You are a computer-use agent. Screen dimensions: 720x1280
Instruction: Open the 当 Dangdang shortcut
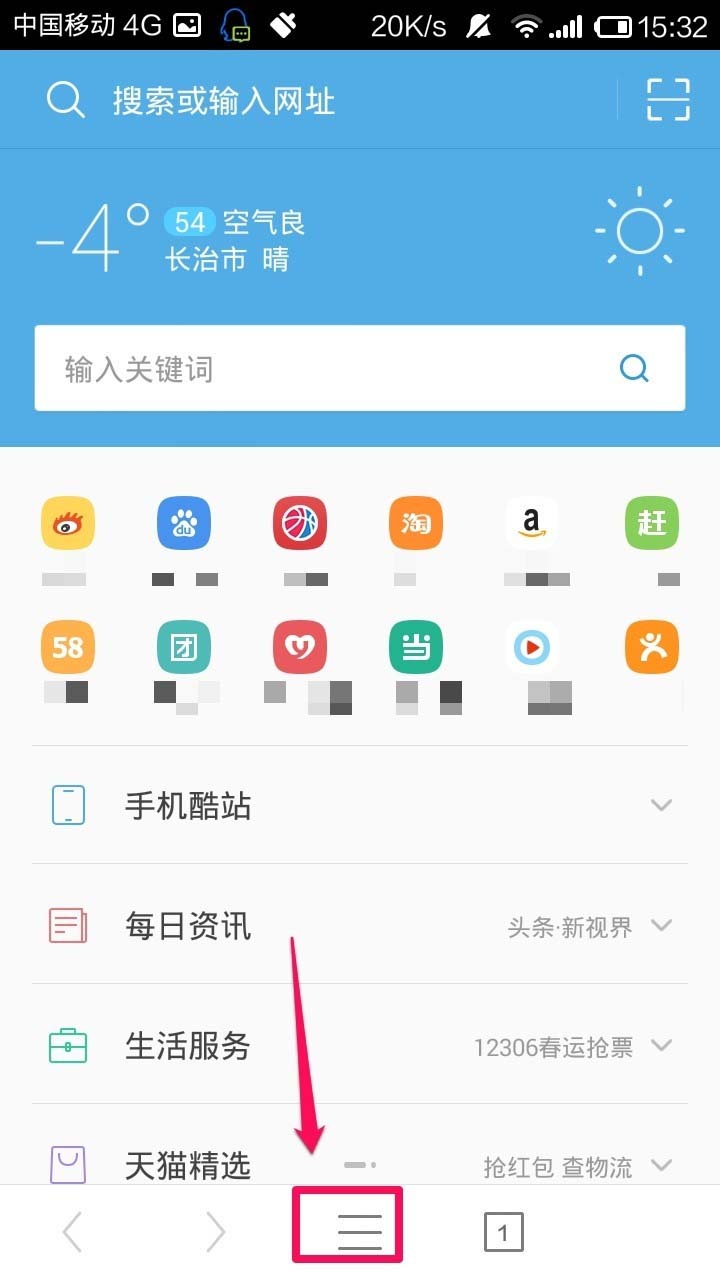(416, 647)
